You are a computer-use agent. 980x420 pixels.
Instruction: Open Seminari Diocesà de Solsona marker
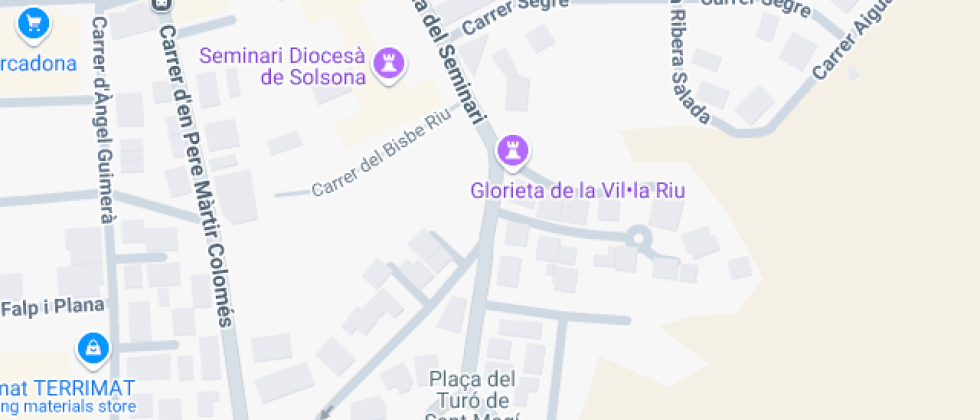click(x=388, y=63)
